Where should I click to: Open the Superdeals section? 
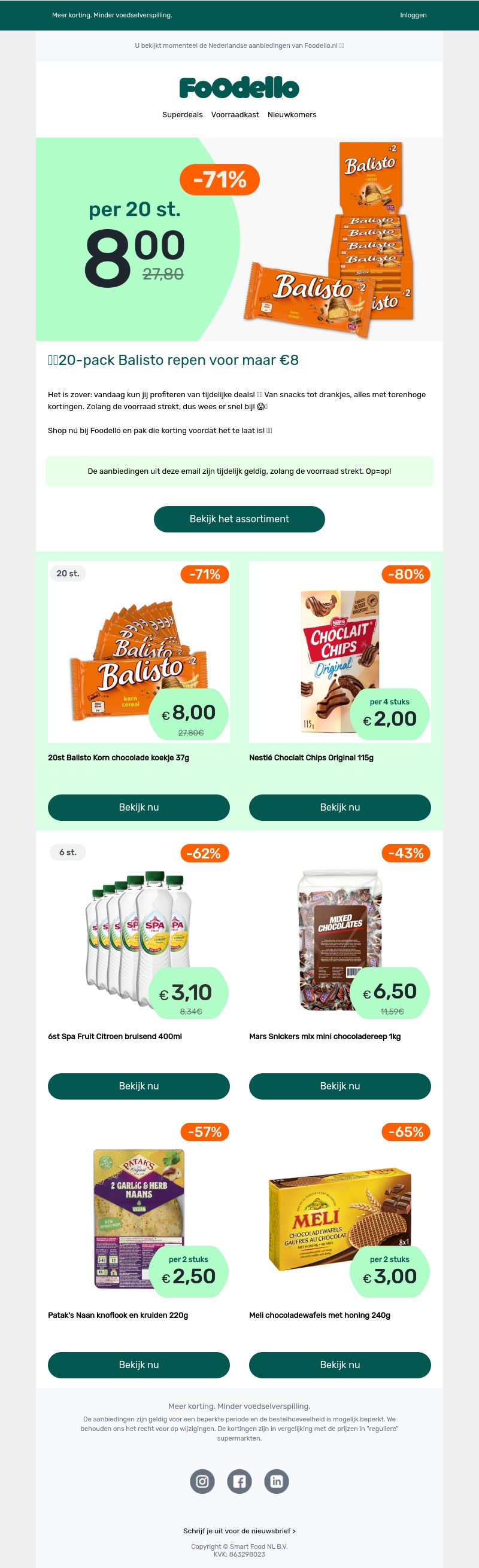tap(182, 114)
